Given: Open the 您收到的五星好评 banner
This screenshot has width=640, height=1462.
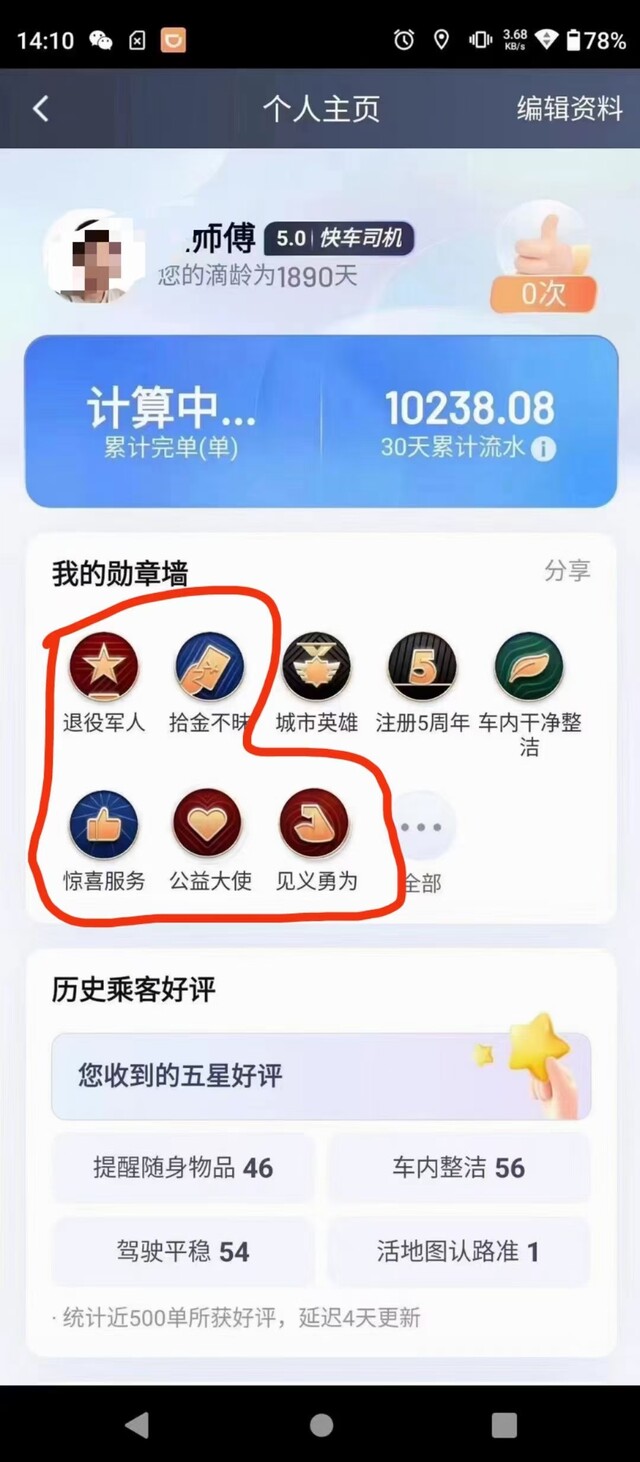Looking at the screenshot, I should point(321,1076).
